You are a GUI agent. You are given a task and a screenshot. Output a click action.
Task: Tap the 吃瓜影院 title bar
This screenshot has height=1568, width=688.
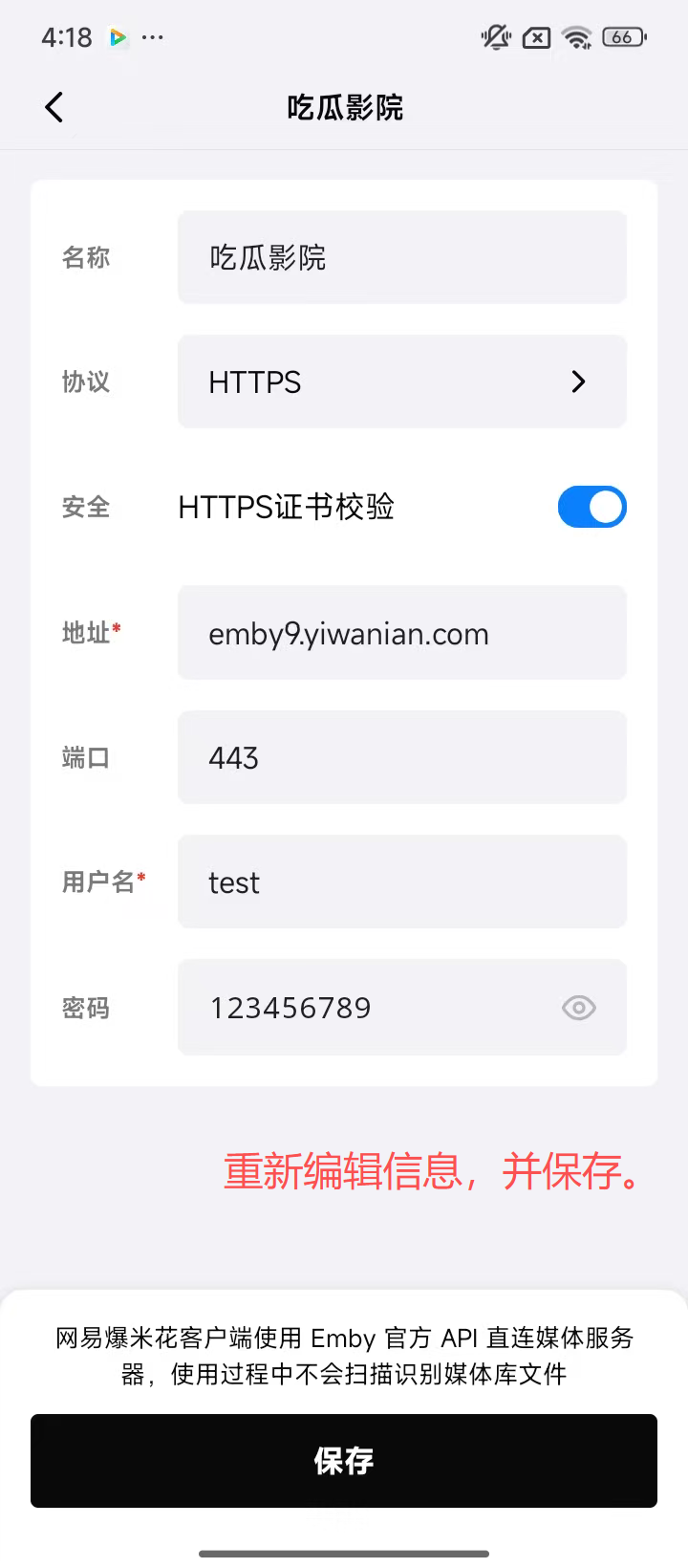point(344,107)
